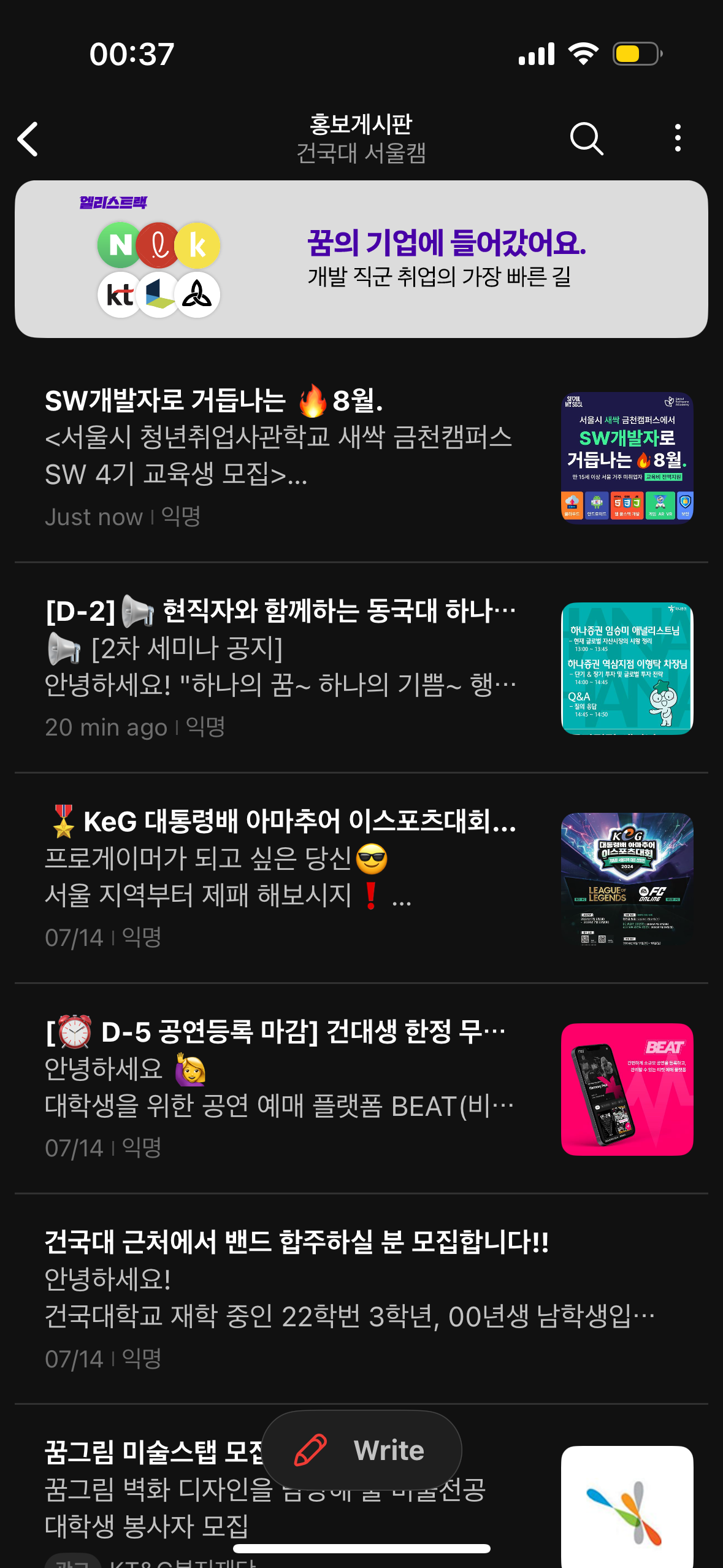The height and width of the screenshot is (1568, 723).
Task: Open the post SW개발자로 거듭나는 8월
Action: pos(361,457)
